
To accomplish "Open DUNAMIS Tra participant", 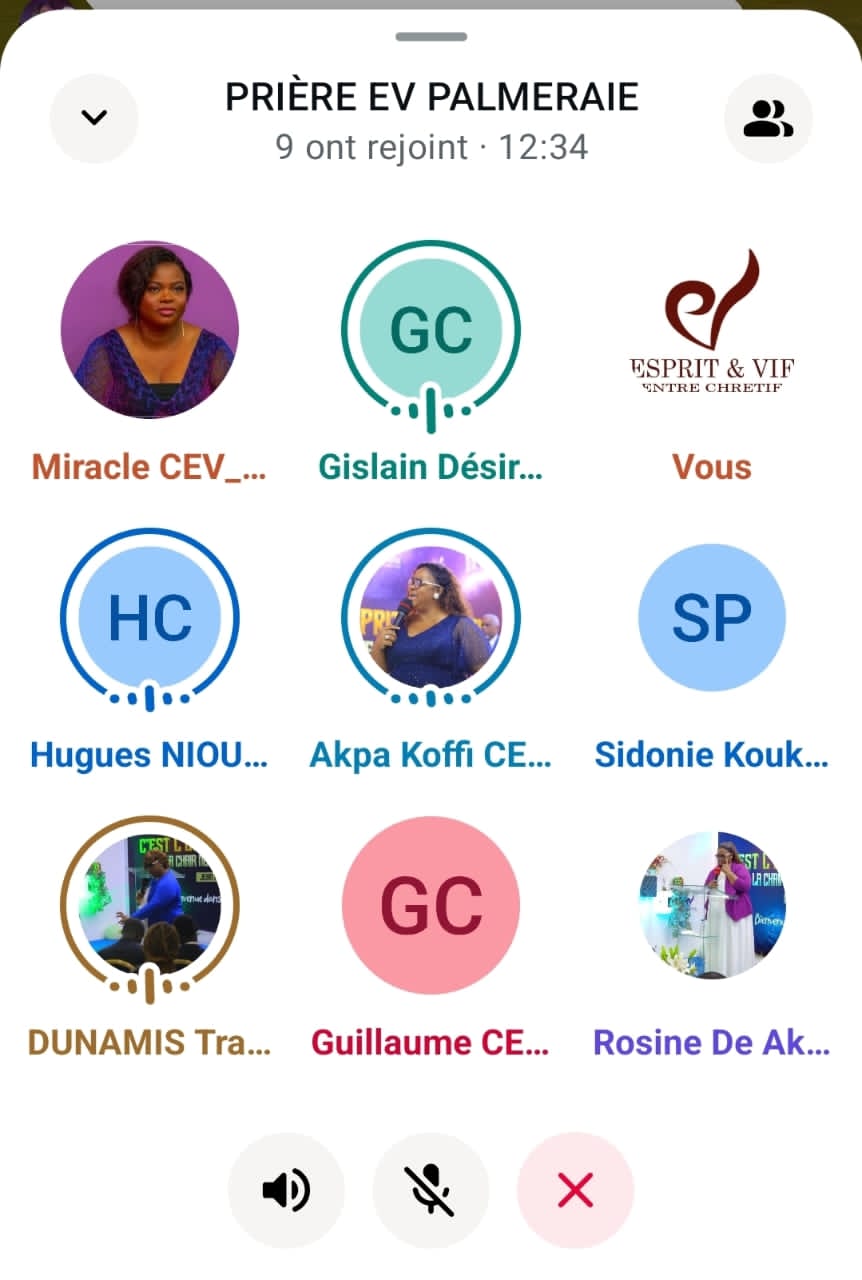I will [150, 905].
